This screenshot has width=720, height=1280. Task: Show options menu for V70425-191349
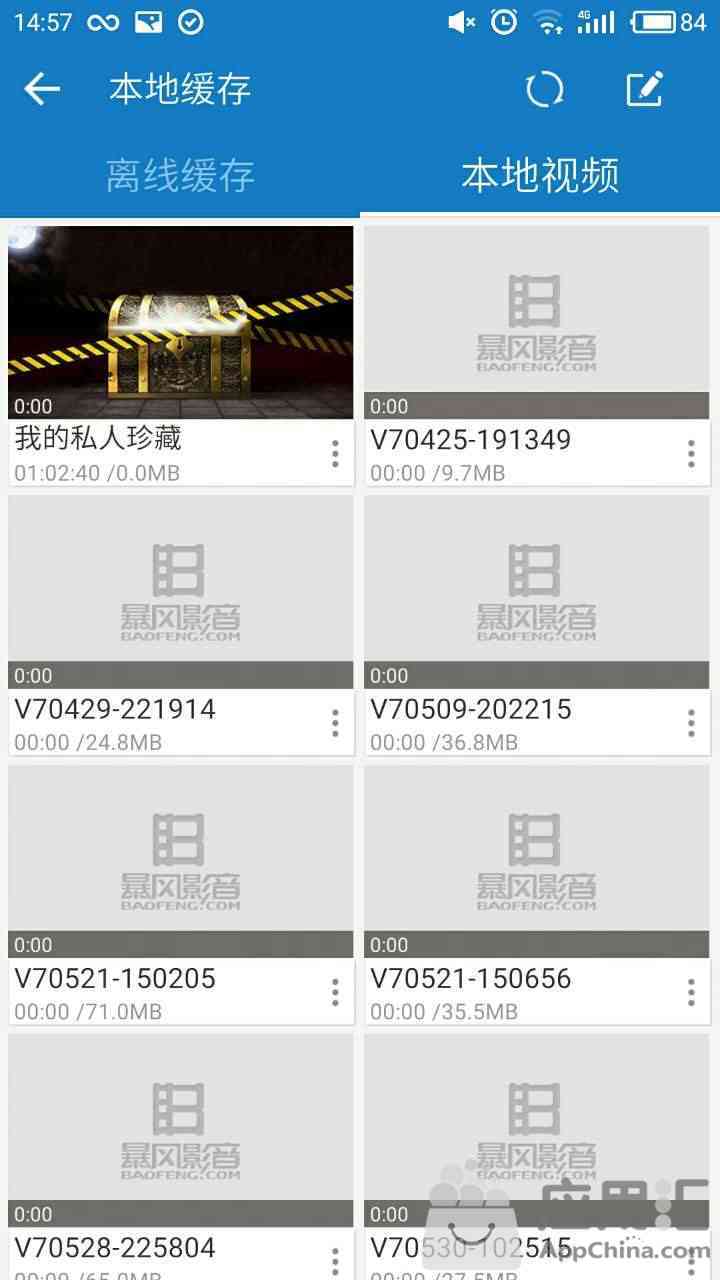point(691,454)
